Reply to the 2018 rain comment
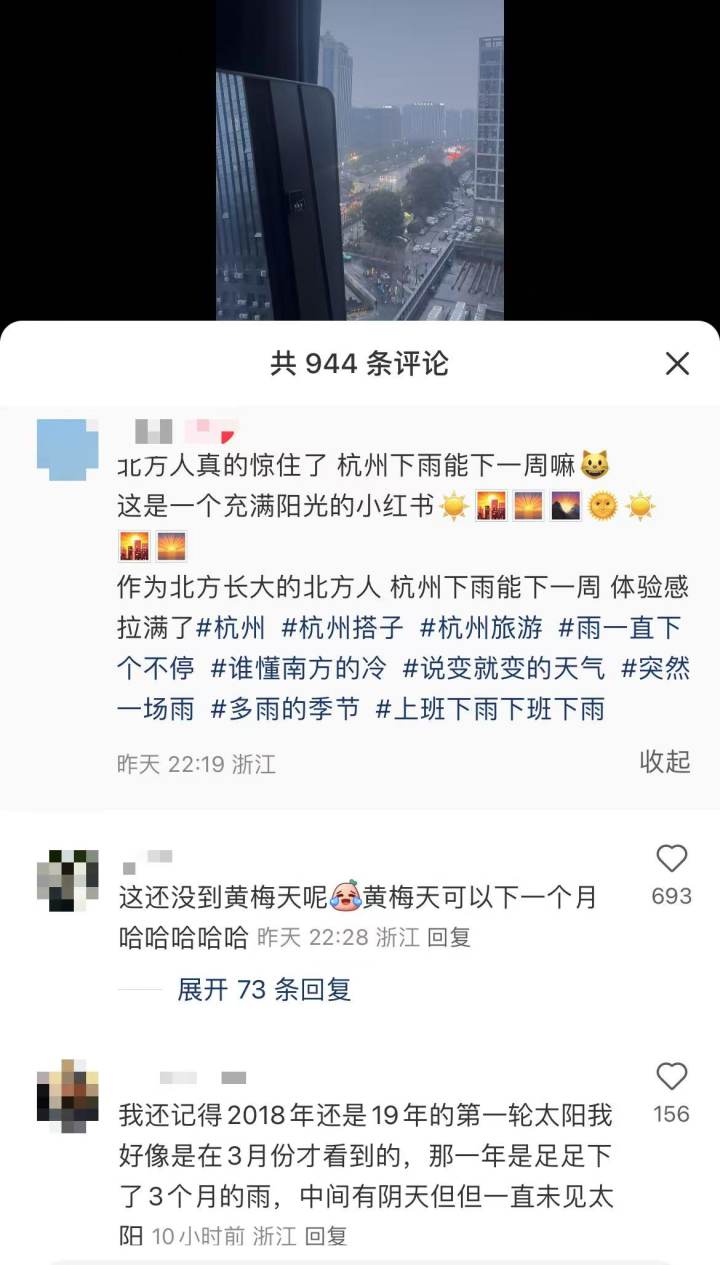 326,1236
